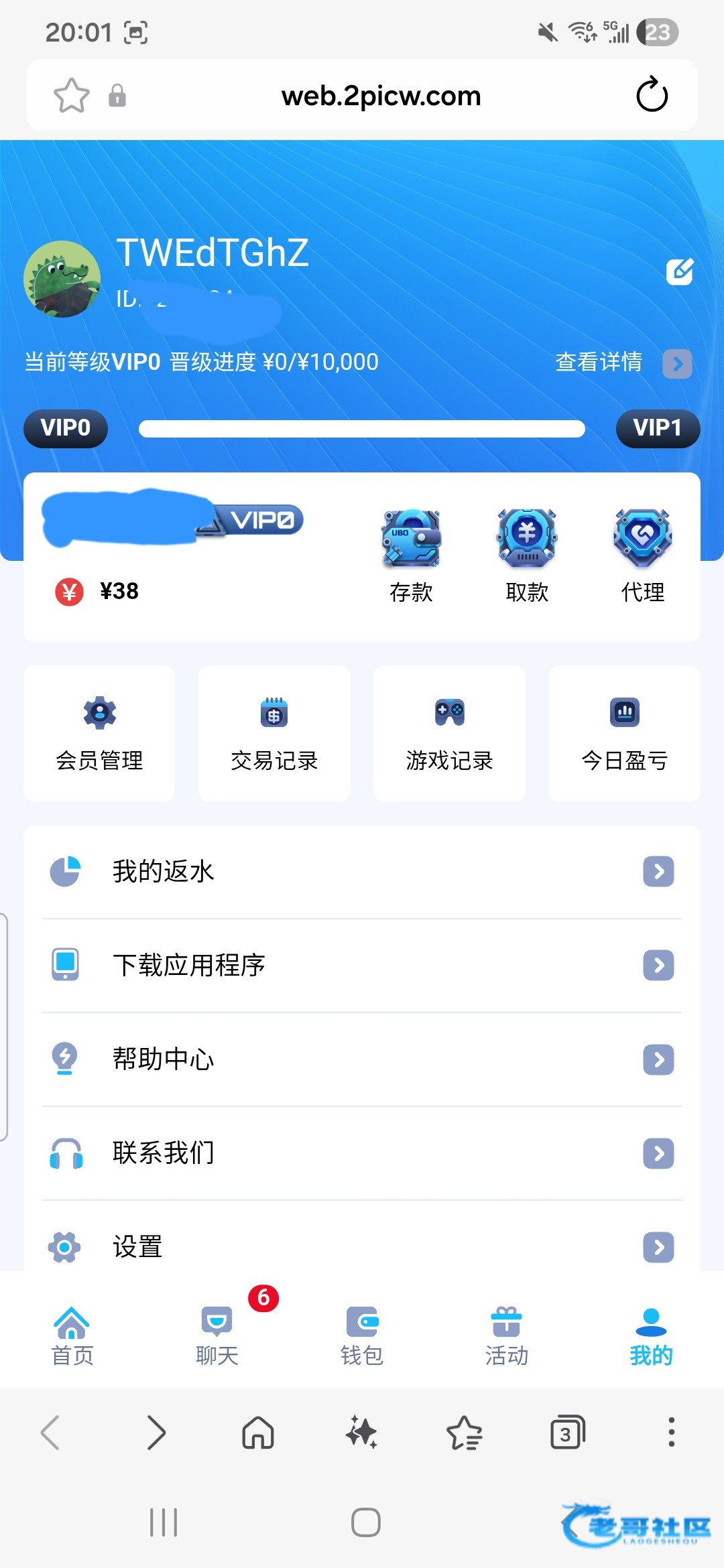Open 设置 settings row

click(x=362, y=1247)
